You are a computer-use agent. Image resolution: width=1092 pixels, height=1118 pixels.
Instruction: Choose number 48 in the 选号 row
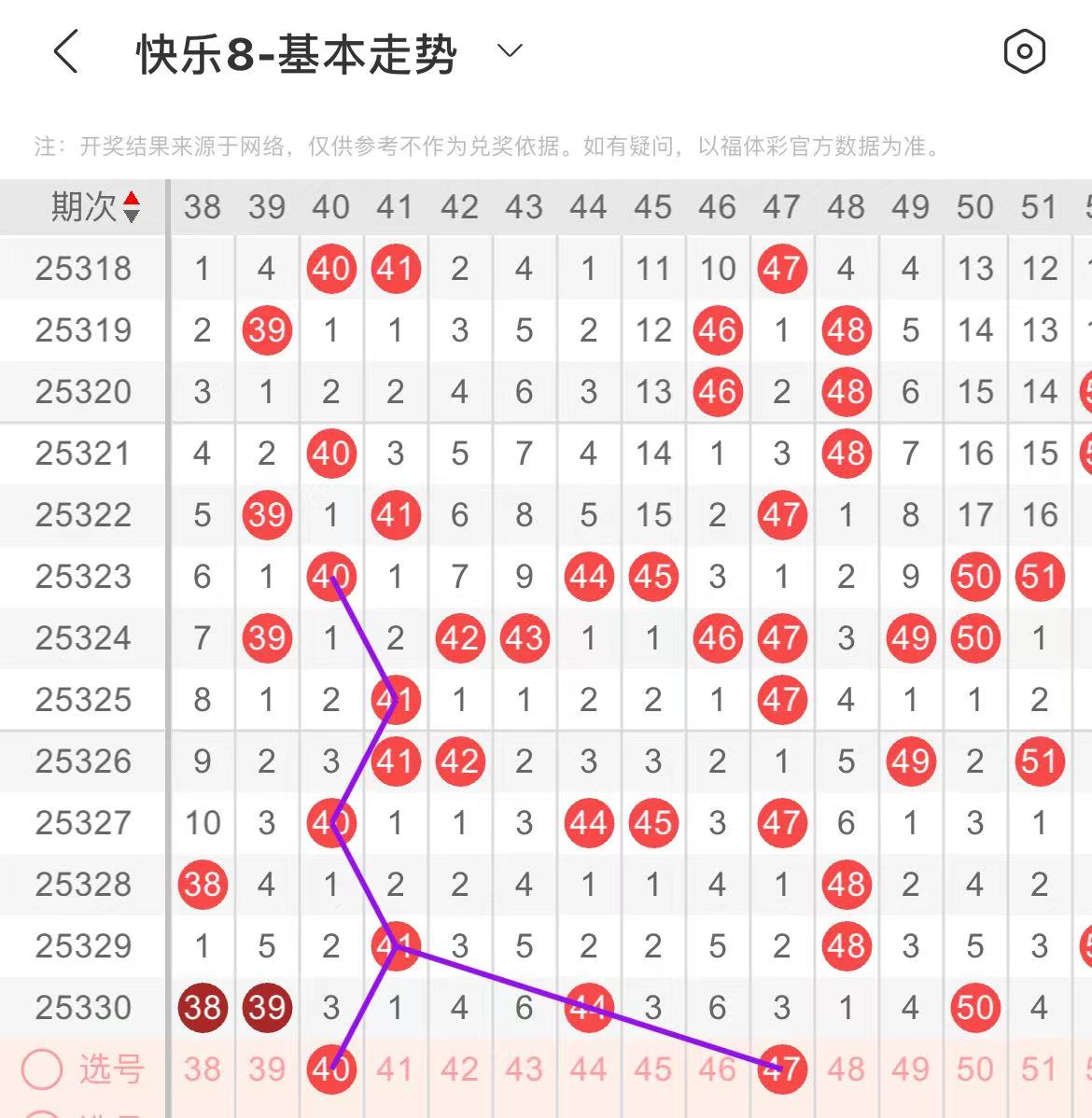coord(847,1069)
